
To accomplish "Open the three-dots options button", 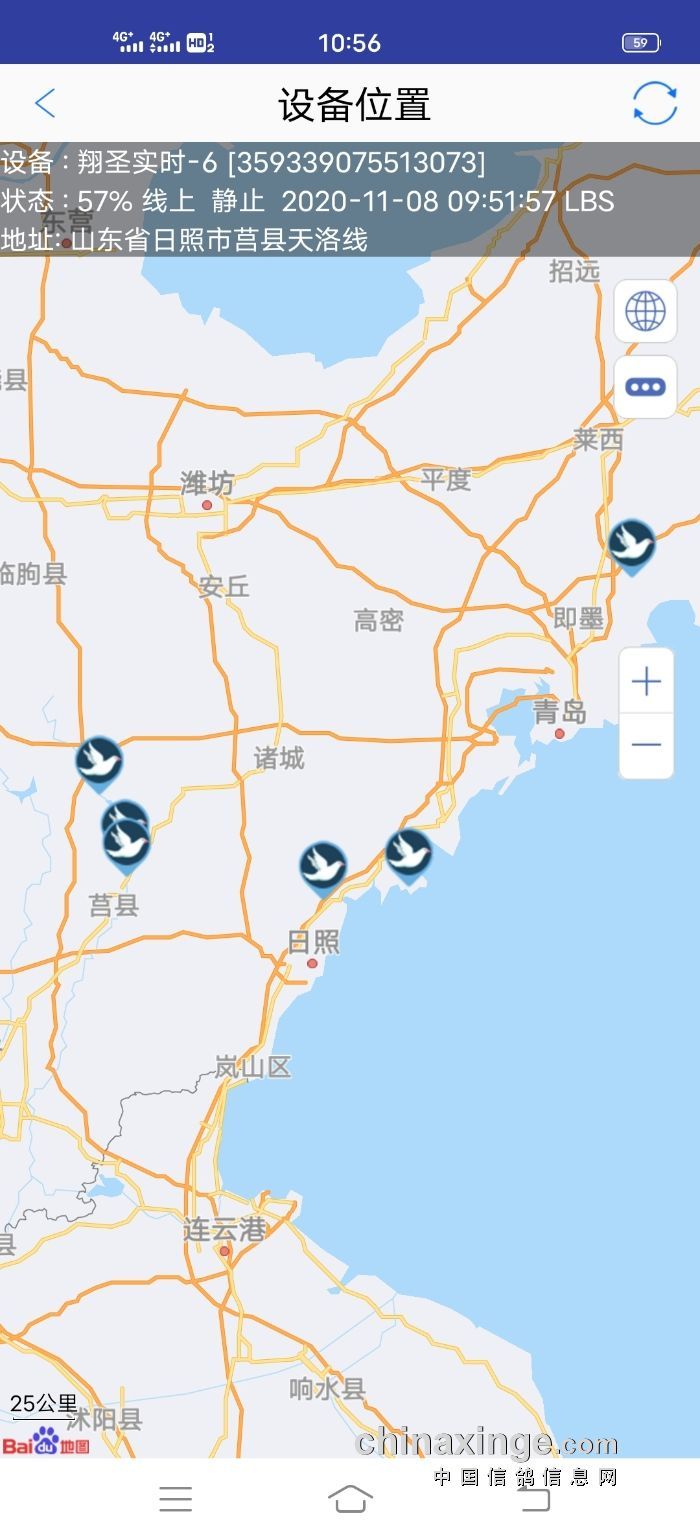I will point(645,387).
